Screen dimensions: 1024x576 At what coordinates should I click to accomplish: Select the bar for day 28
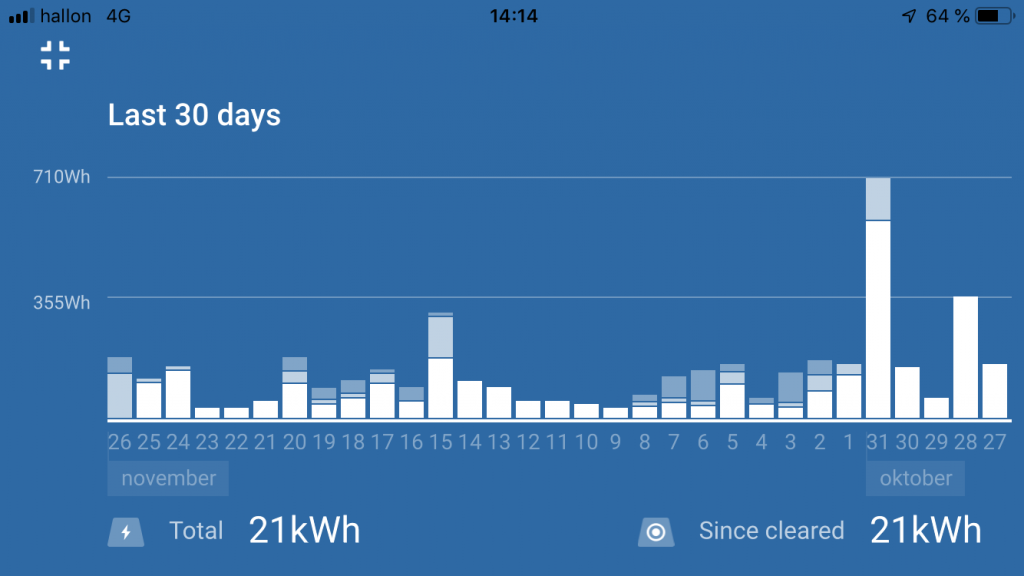pyautogui.click(x=965, y=357)
